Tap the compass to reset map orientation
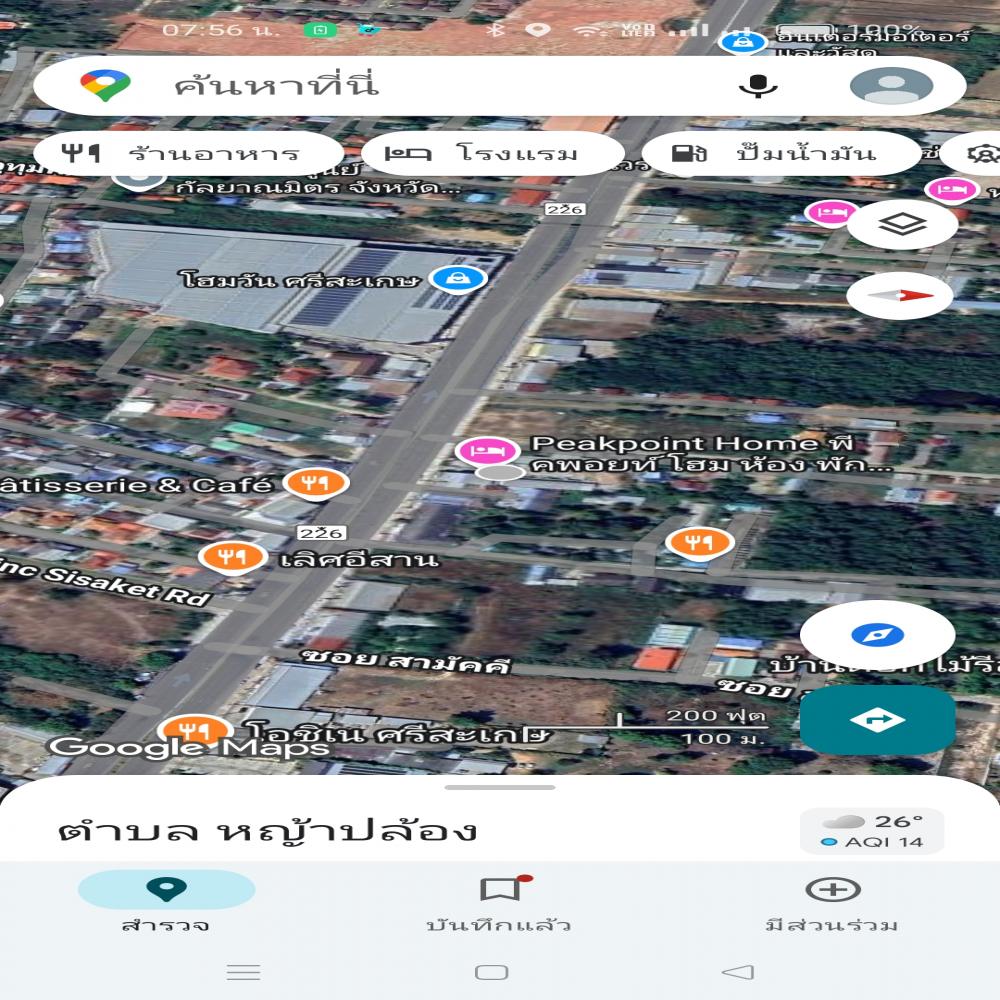 tap(901, 296)
